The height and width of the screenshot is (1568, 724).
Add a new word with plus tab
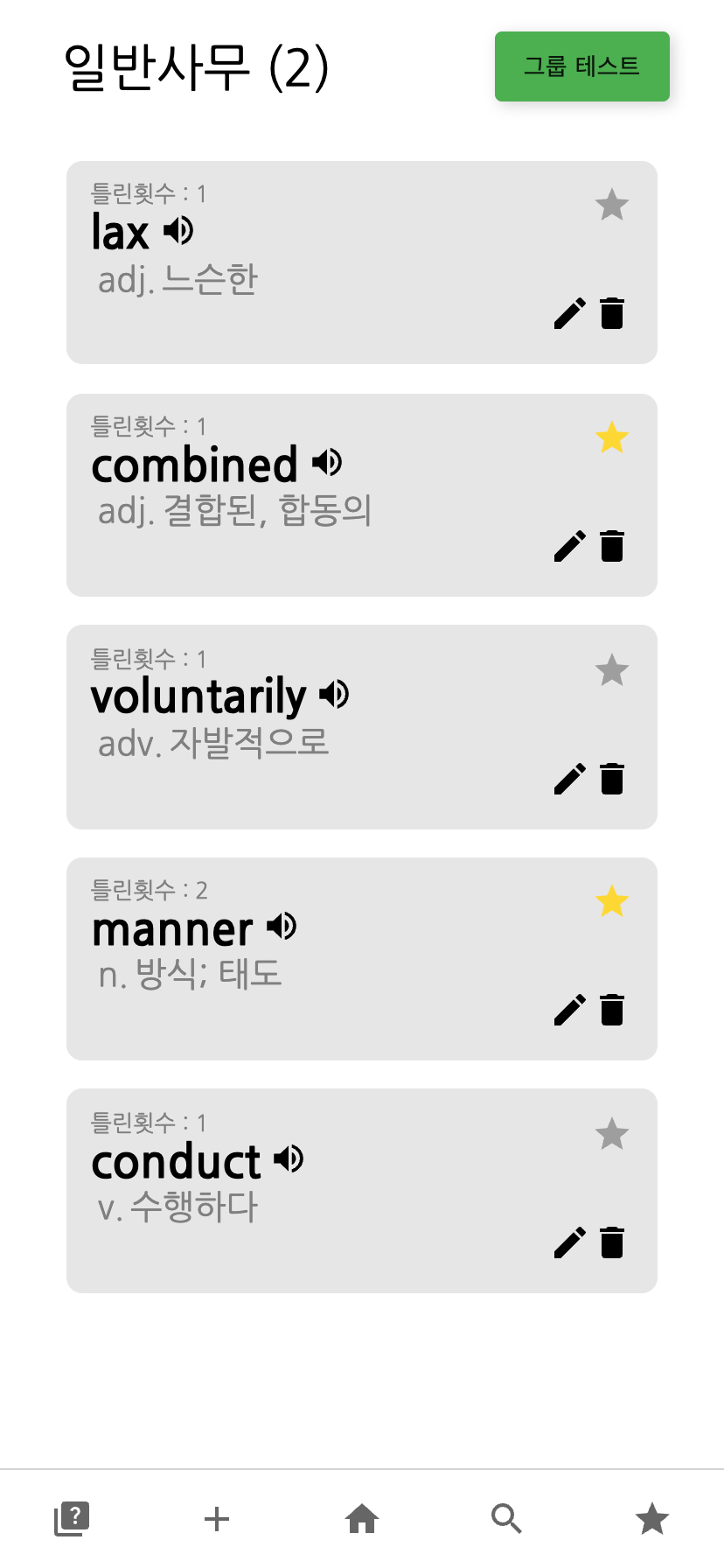tap(217, 1519)
